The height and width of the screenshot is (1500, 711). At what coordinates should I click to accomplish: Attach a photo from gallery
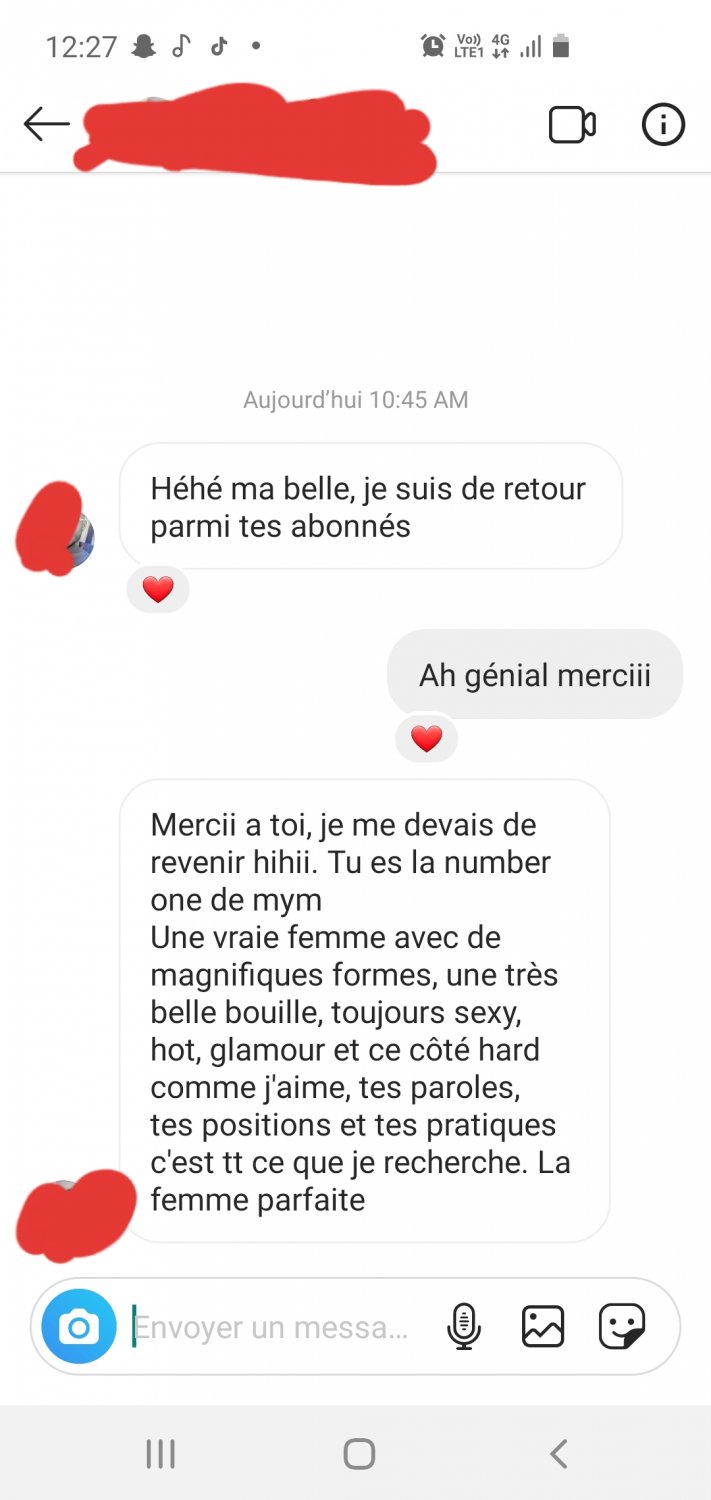(543, 1327)
